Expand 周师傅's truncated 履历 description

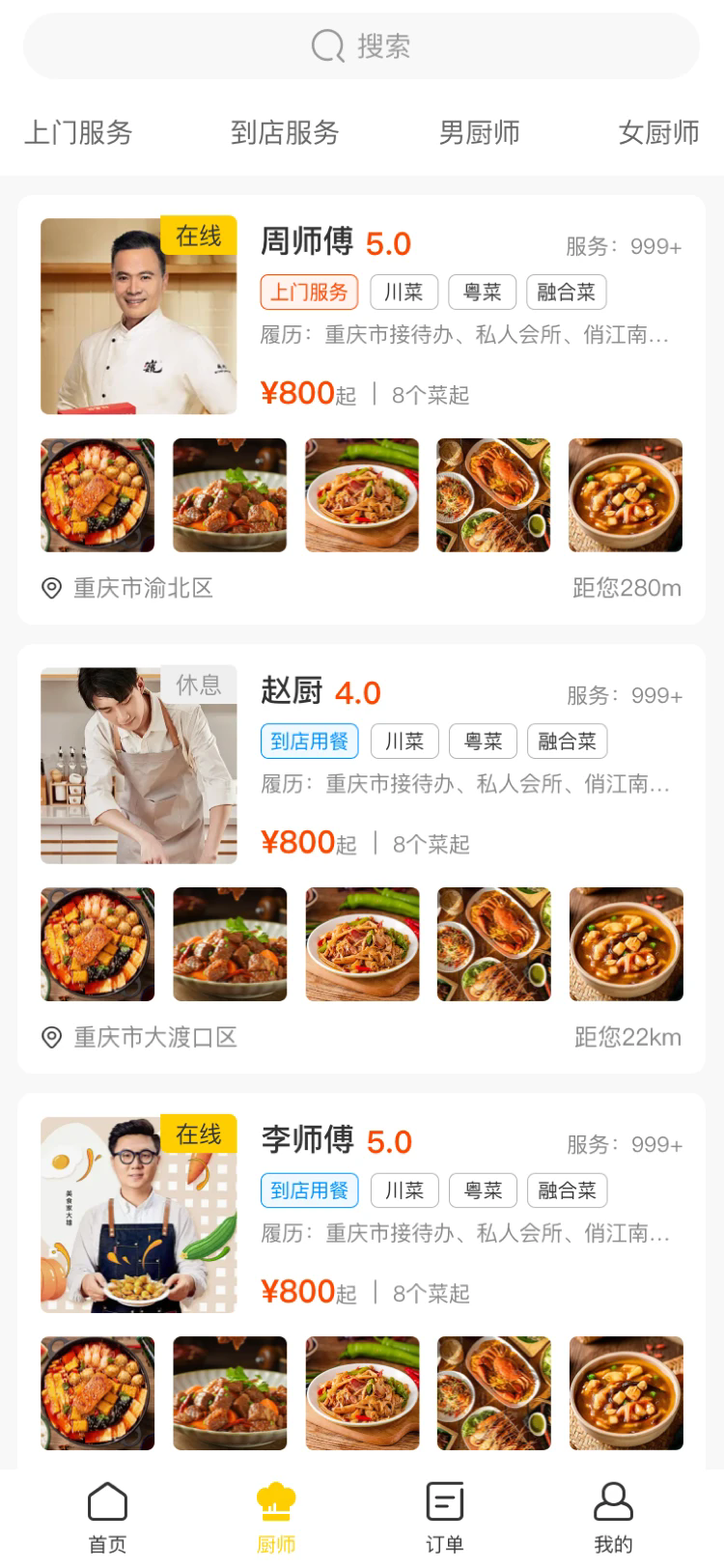(467, 337)
